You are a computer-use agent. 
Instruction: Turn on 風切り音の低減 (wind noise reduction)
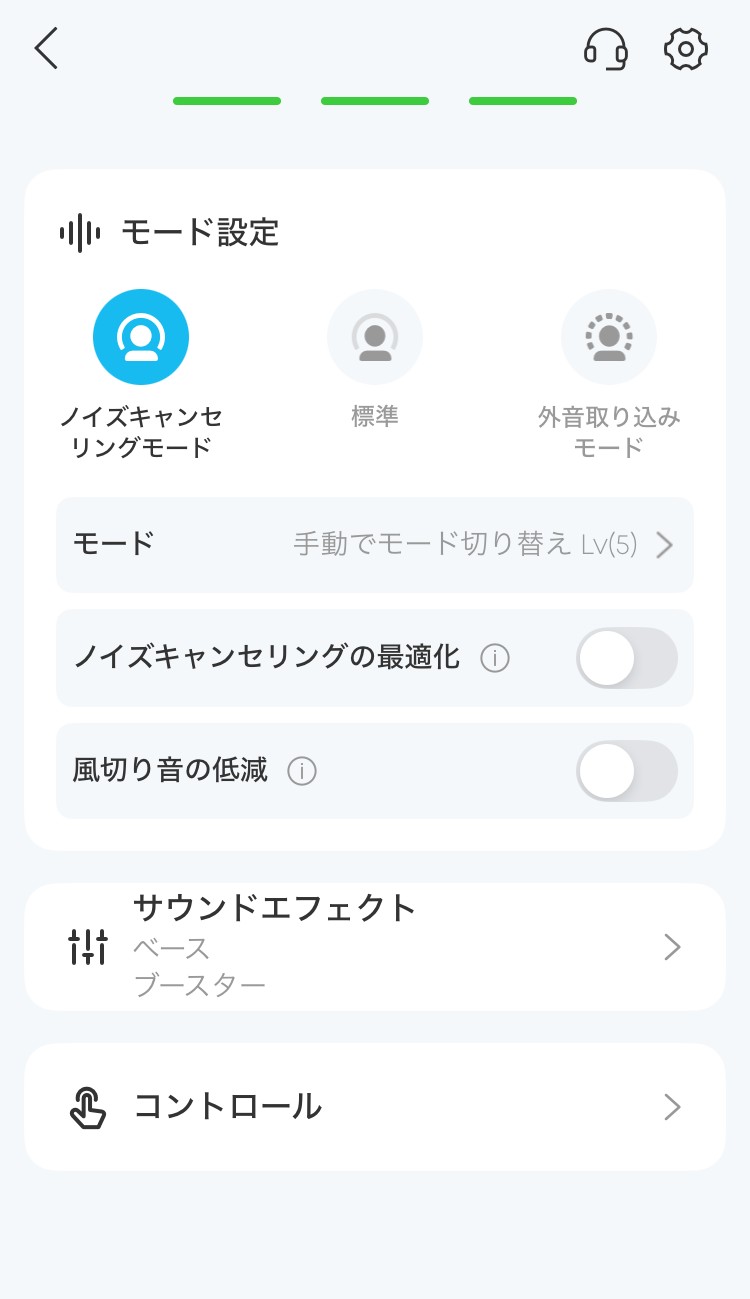coord(626,771)
